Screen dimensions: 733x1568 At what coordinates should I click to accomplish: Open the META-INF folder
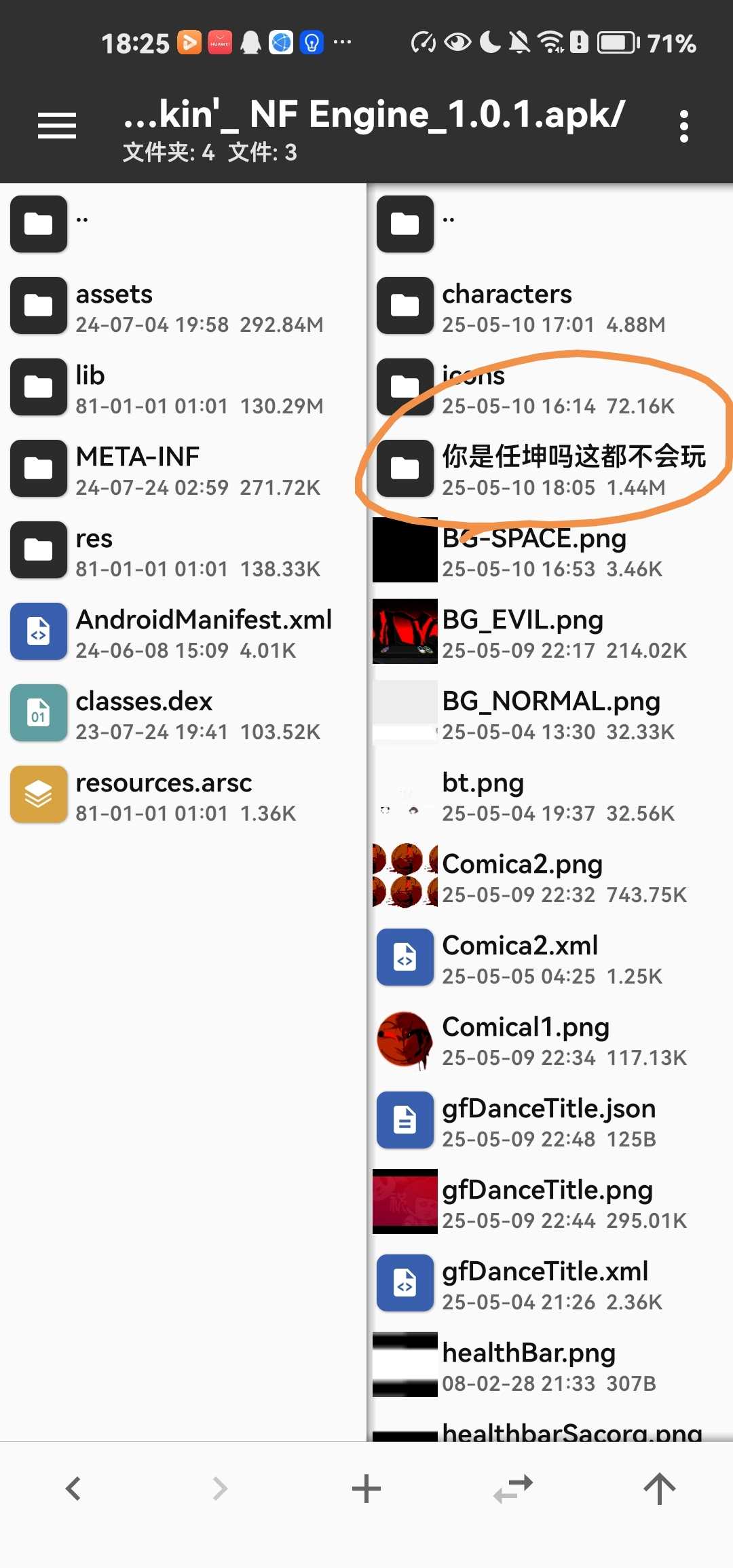click(183, 469)
